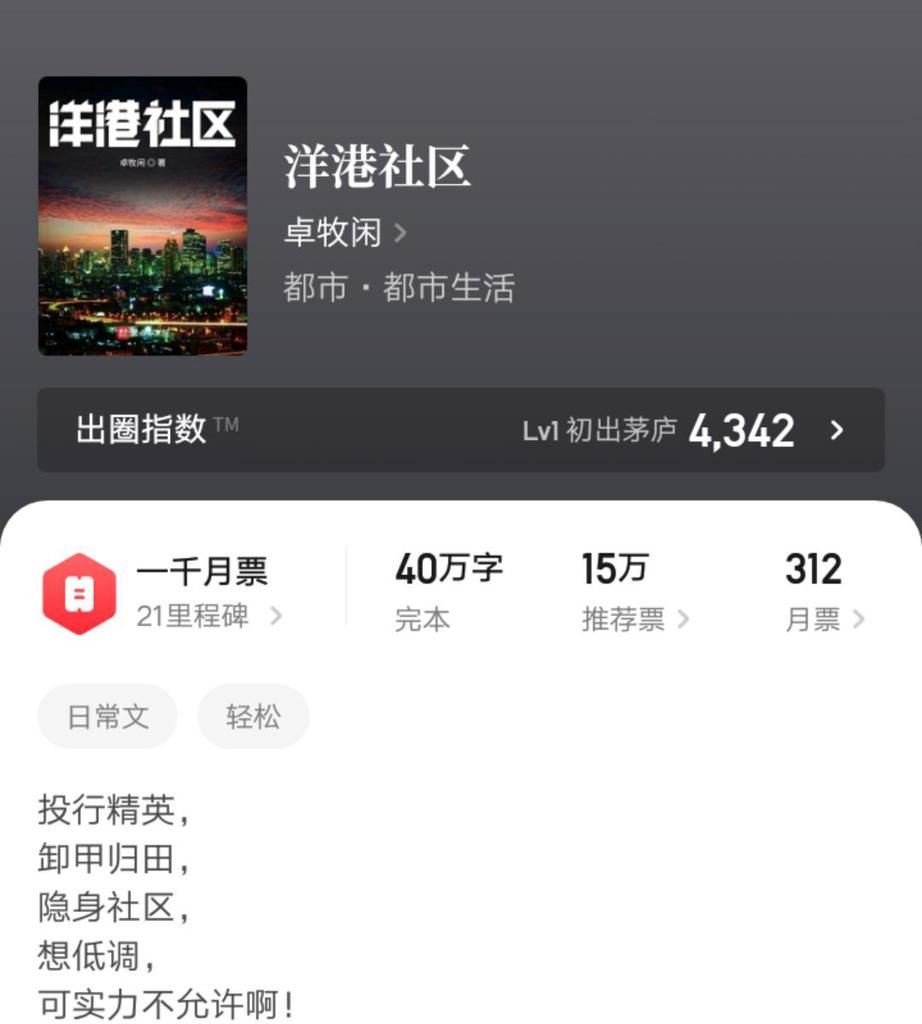Toggle the 日常文 tag filter

coord(106,716)
